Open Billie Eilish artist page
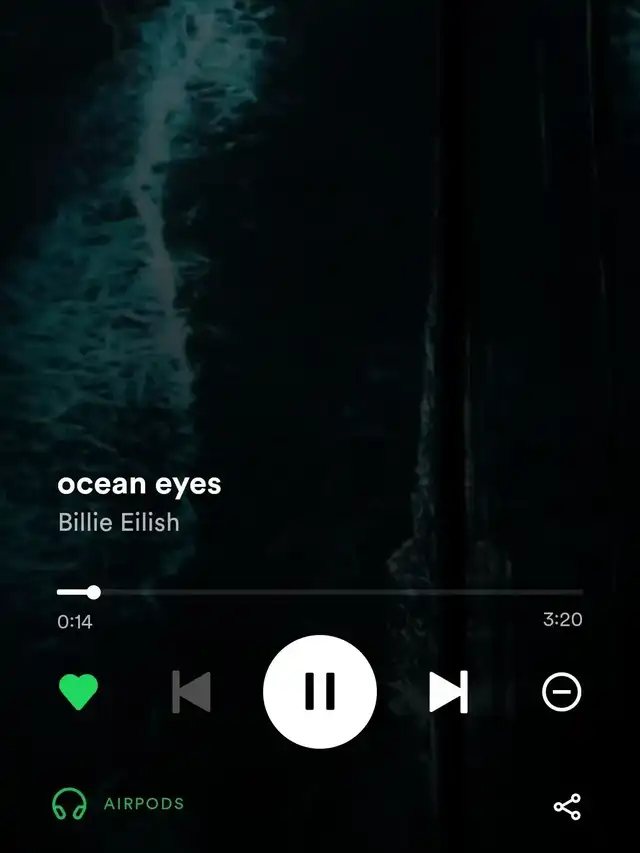The width and height of the screenshot is (640, 853). tap(119, 522)
